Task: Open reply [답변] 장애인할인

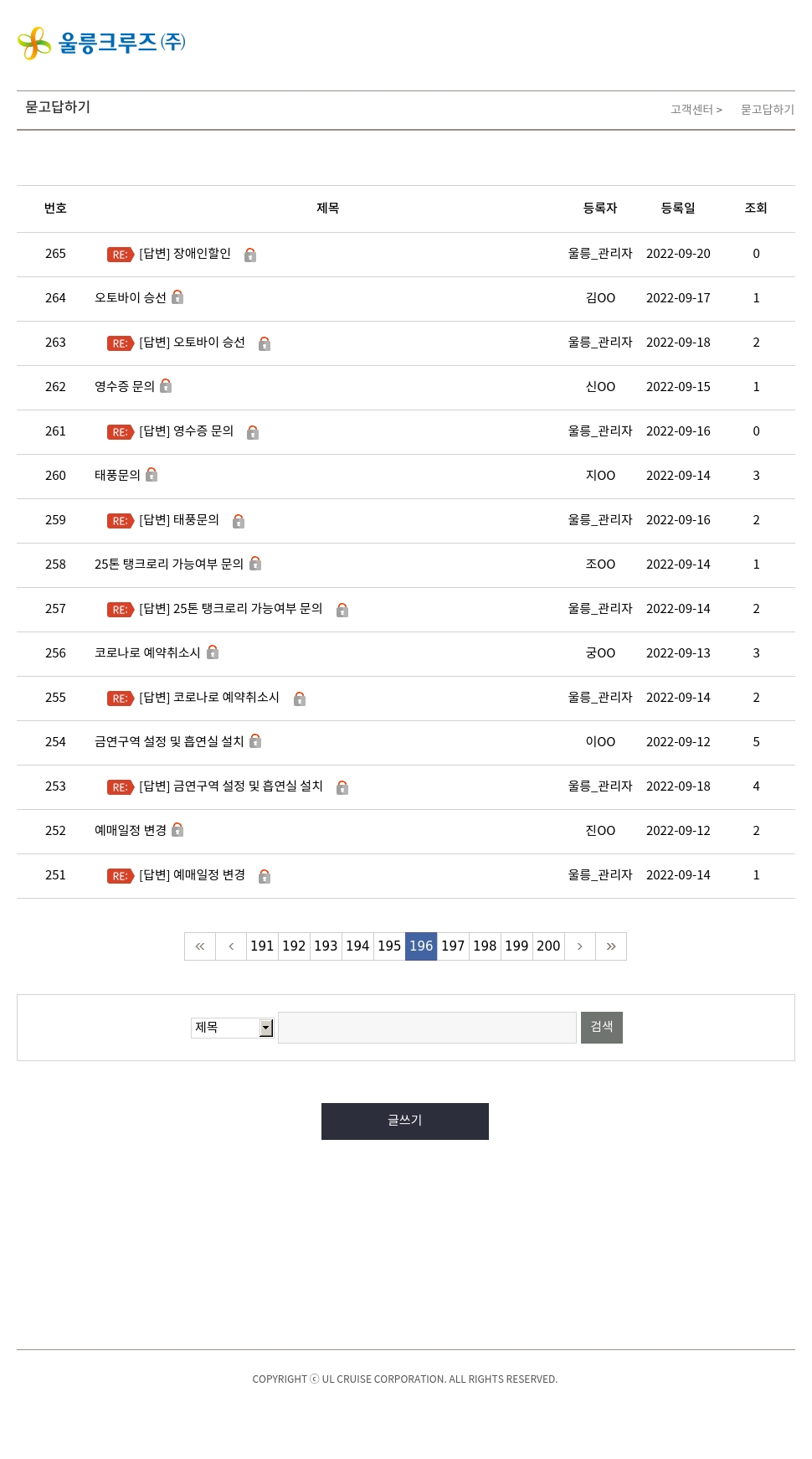Action: 185,254
